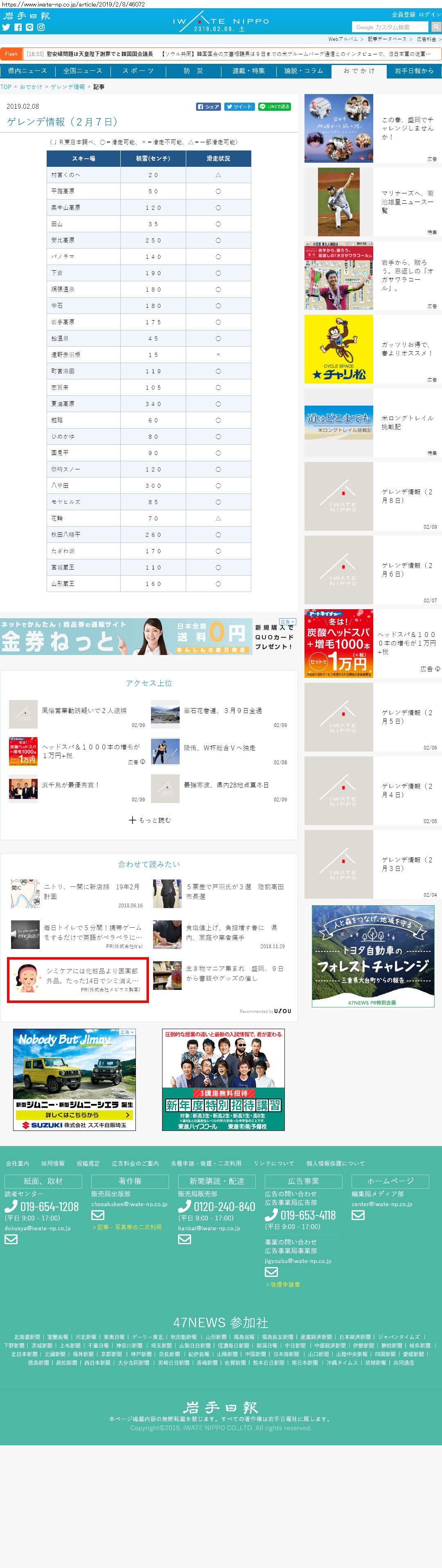Go to ゲレンデ情報 in the breadcrumb
This screenshot has width=442, height=1568.
pos(68,87)
